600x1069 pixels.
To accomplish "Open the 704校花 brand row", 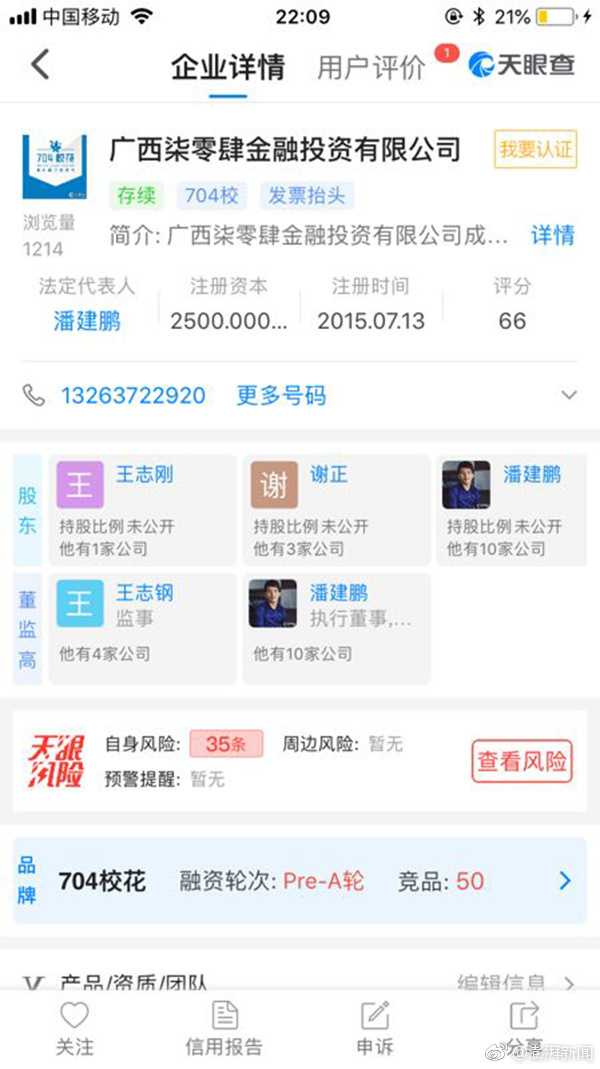I will tap(300, 881).
